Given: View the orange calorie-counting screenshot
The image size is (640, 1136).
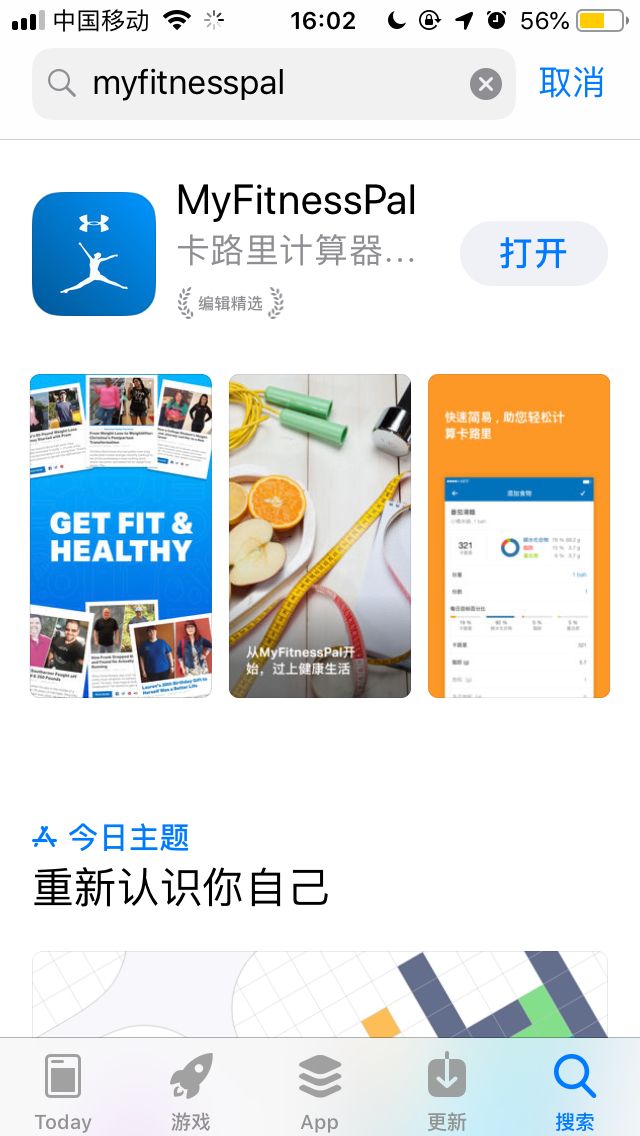Looking at the screenshot, I should (x=519, y=536).
